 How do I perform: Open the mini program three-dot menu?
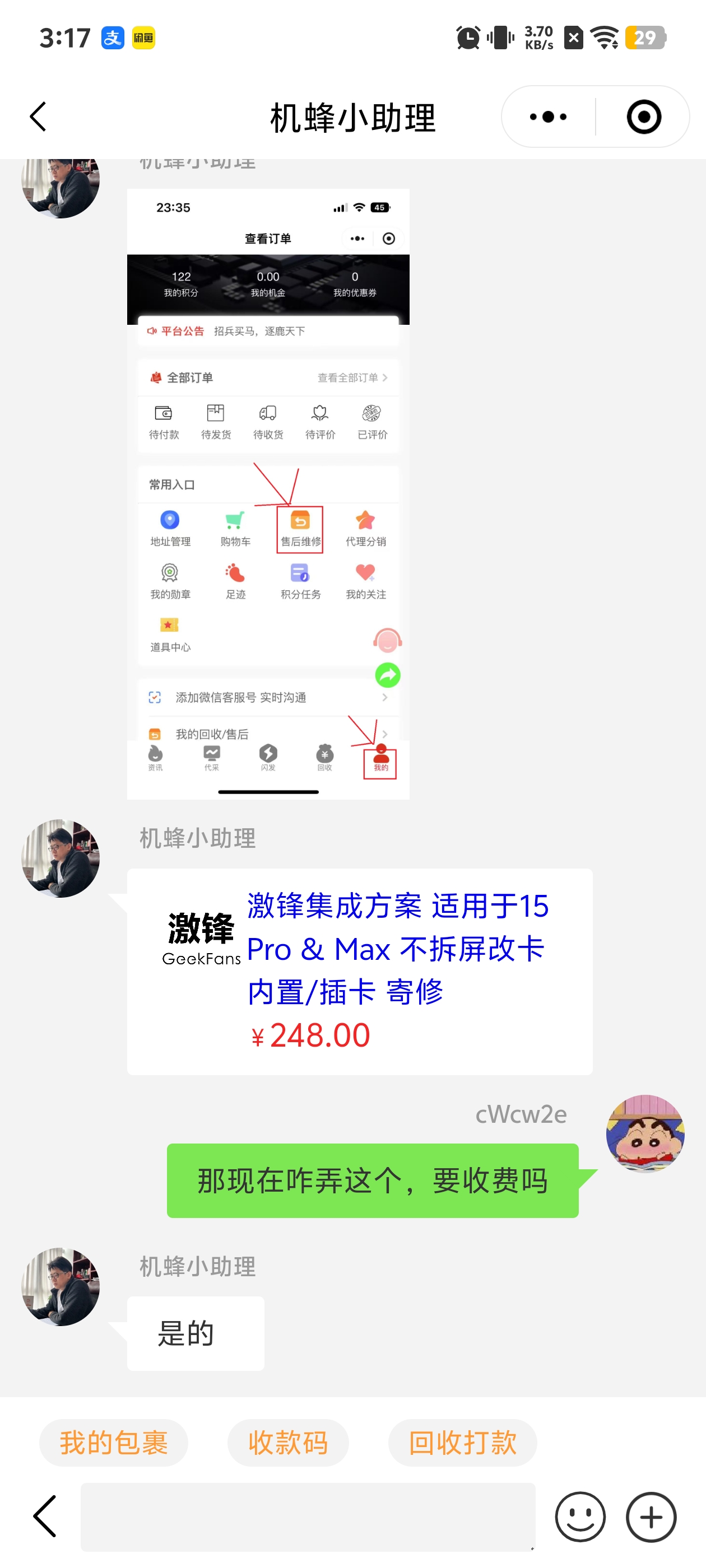coord(547,117)
